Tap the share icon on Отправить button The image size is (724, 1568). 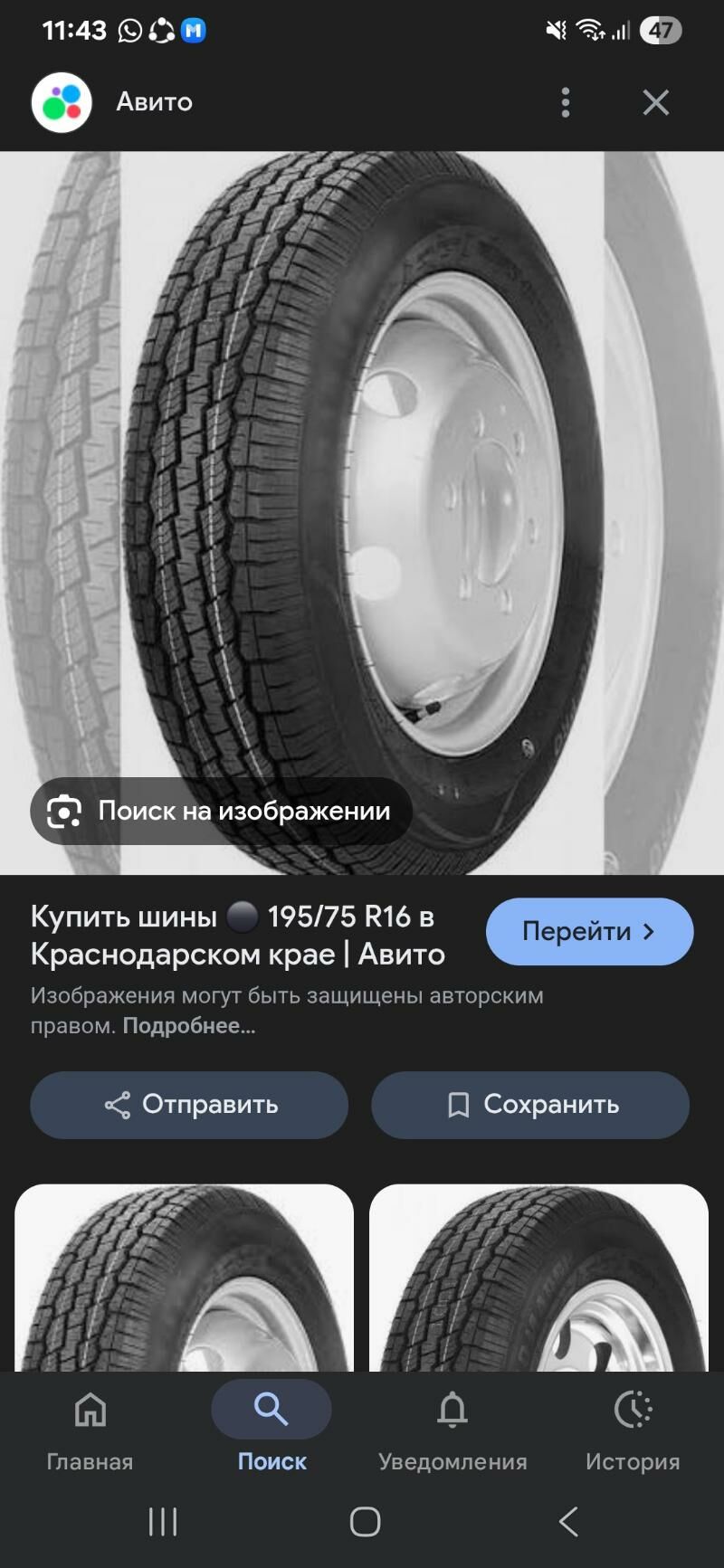(119, 1104)
